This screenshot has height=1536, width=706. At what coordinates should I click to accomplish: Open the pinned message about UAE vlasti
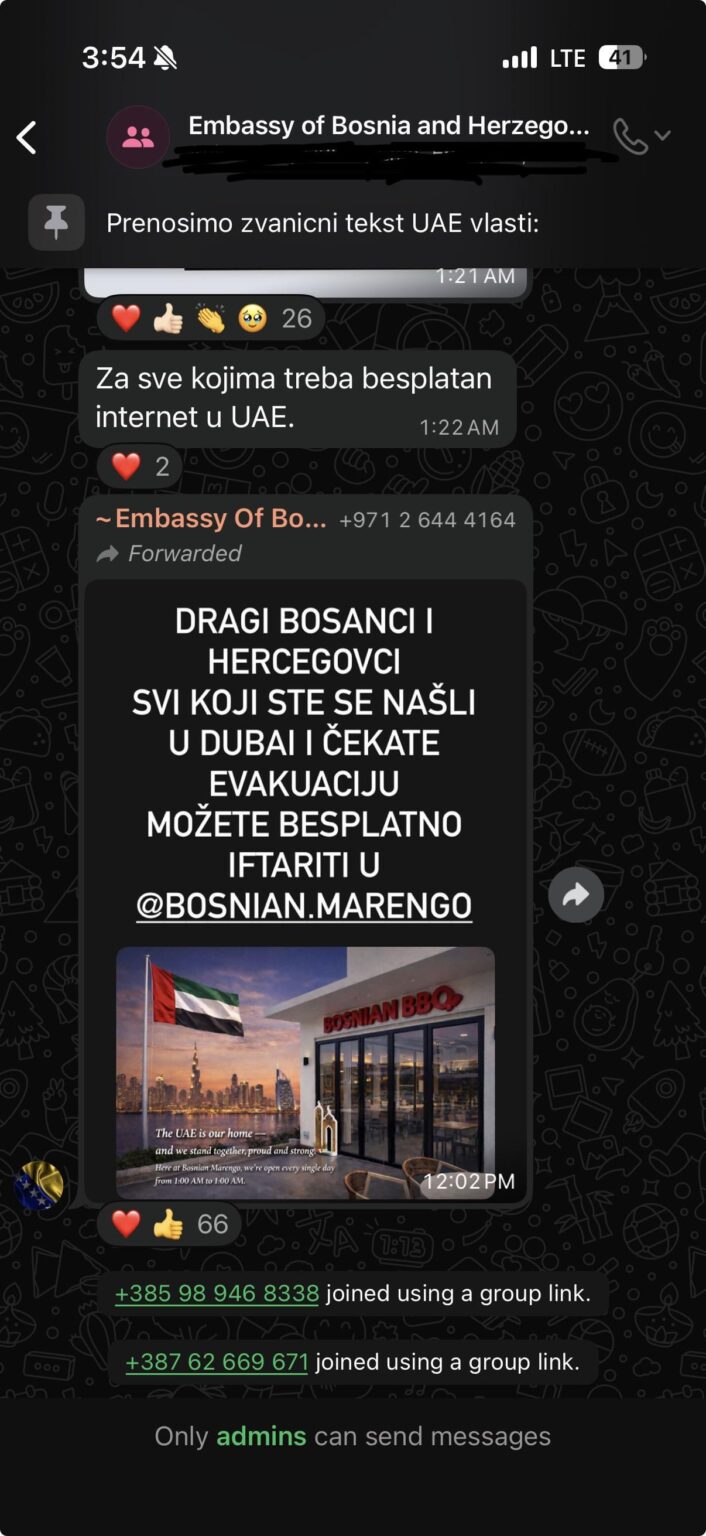pyautogui.click(x=322, y=223)
